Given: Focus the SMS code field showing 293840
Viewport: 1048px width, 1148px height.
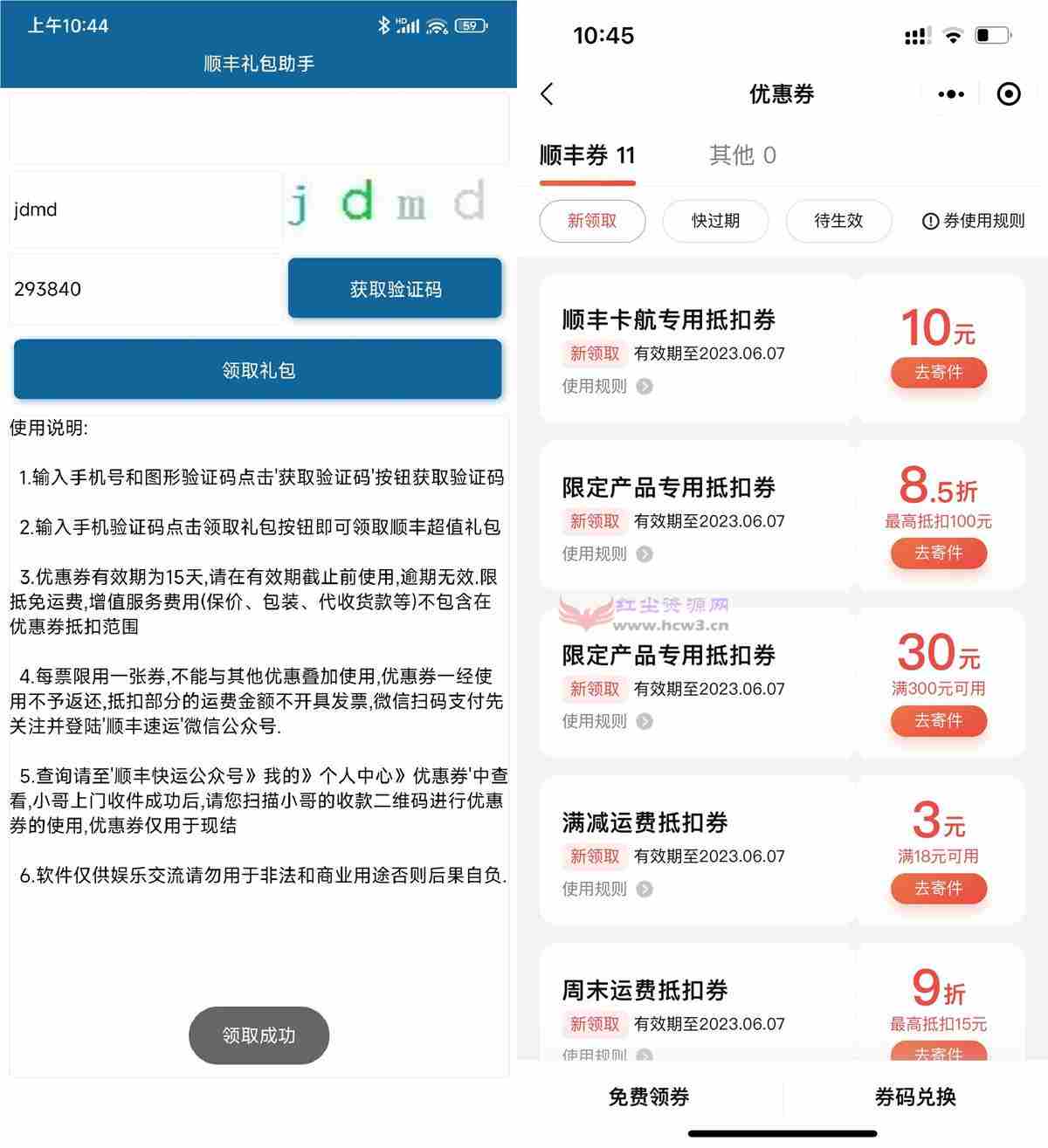Looking at the screenshot, I should click(145, 289).
